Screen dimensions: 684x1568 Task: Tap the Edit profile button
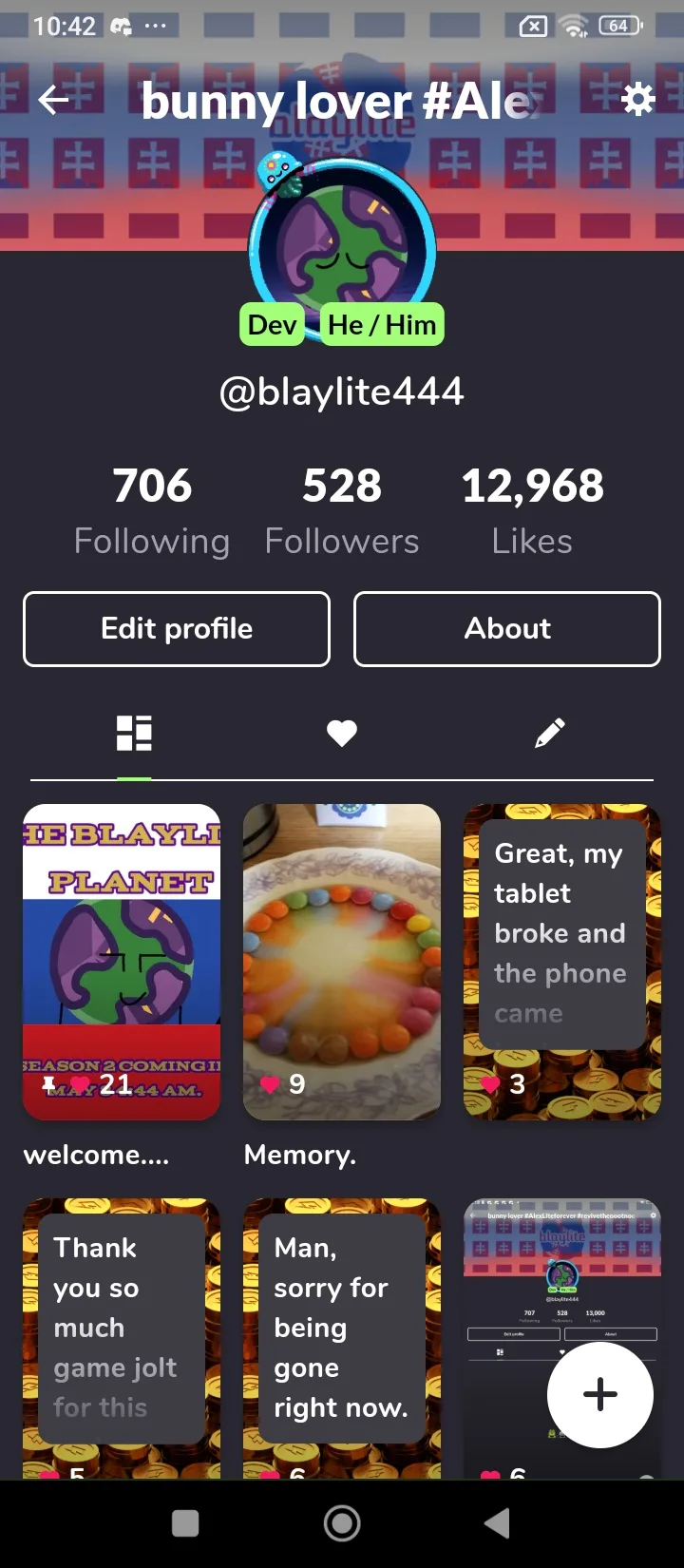point(177,629)
